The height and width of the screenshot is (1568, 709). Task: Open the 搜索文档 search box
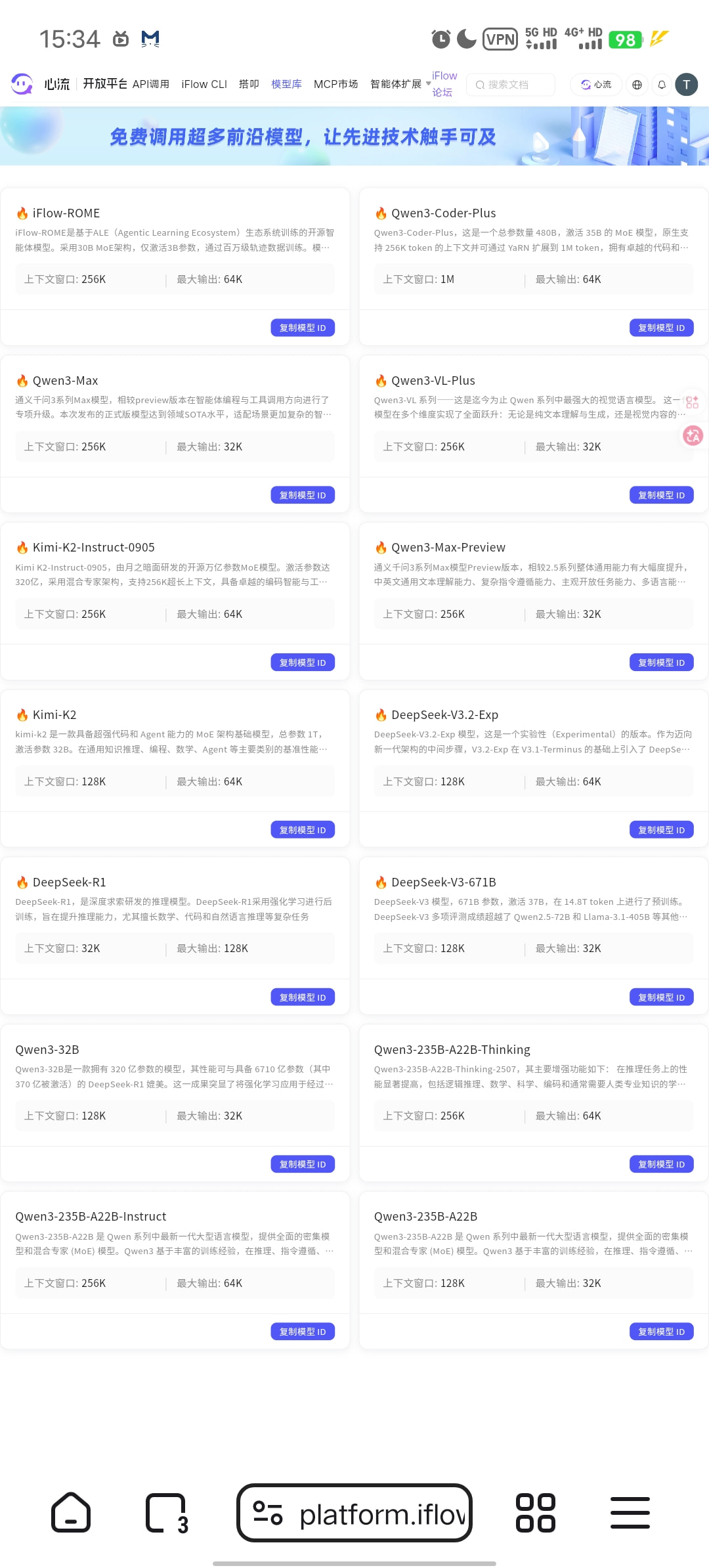pyautogui.click(x=510, y=85)
